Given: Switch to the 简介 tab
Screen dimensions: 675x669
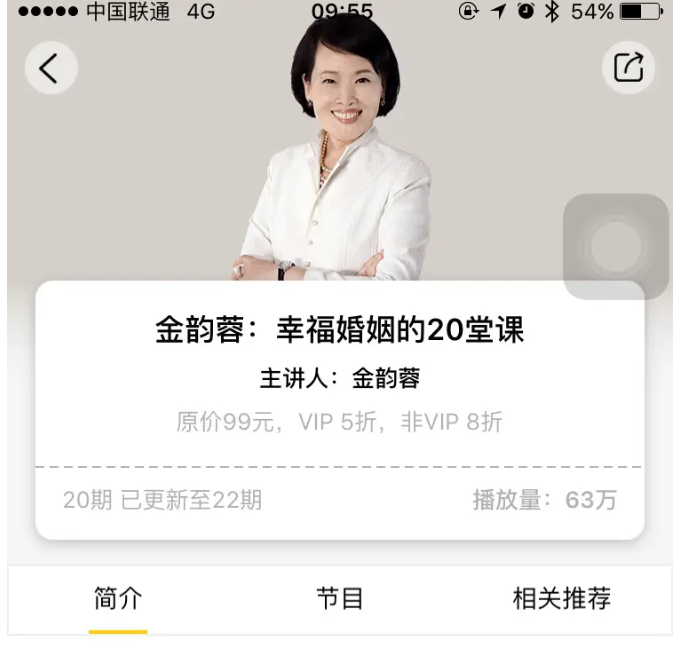Looking at the screenshot, I should point(118,599).
